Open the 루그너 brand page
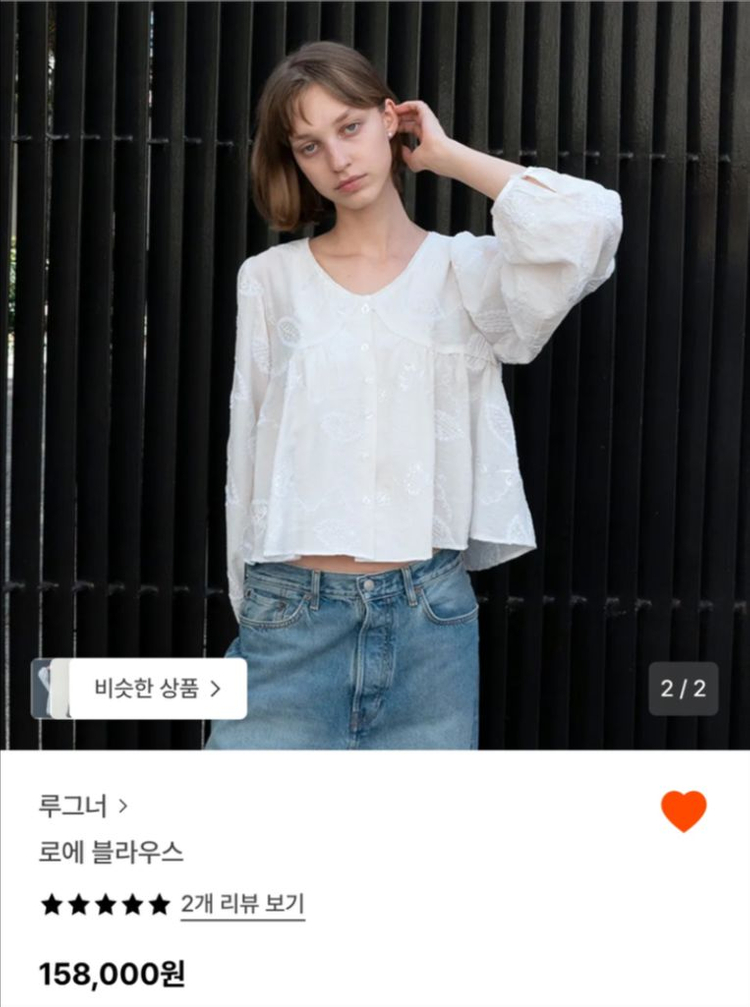Screen dimensions: 750x1007 83,805
